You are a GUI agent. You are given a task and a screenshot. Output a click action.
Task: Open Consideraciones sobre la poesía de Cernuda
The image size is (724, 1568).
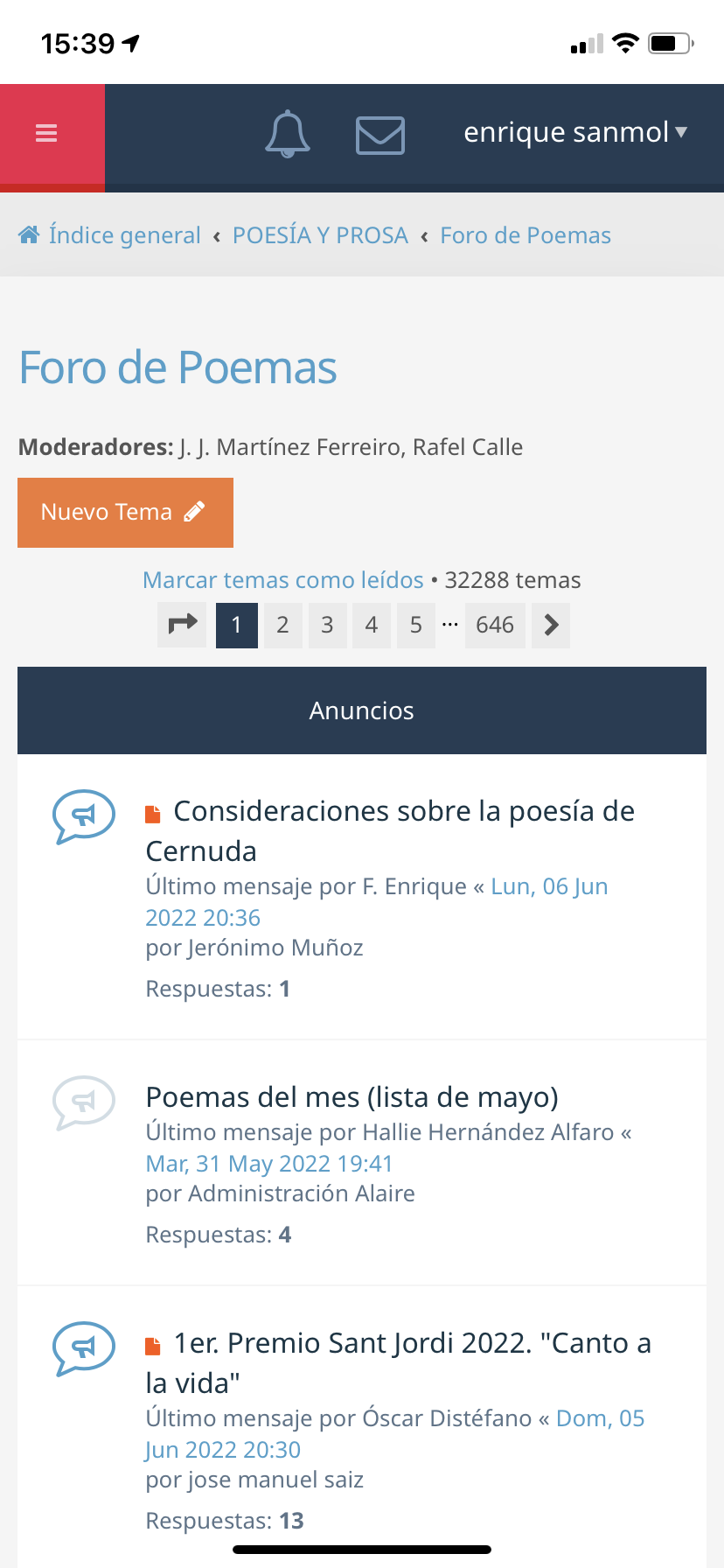[390, 830]
